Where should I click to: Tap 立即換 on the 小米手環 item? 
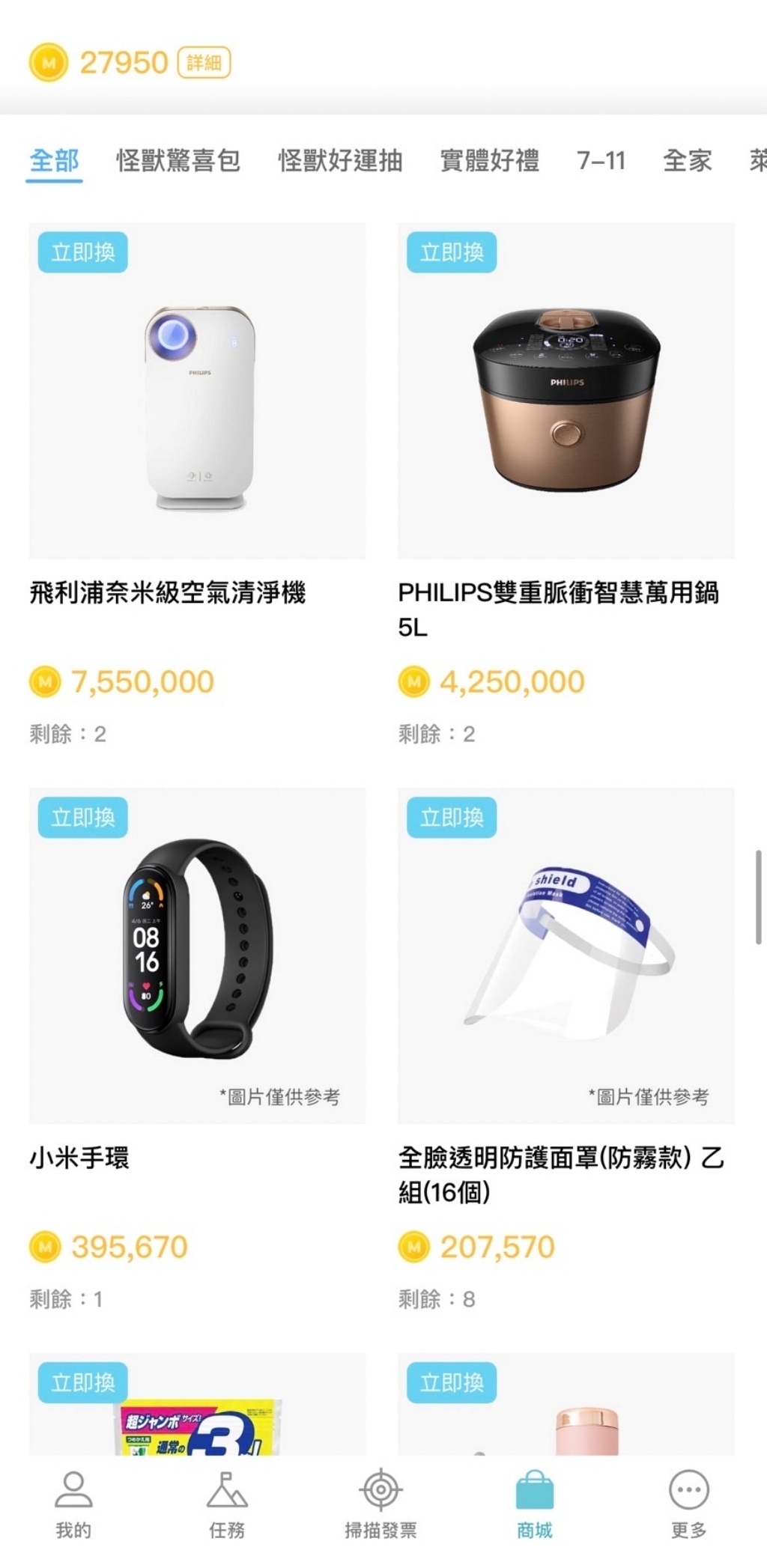[82, 817]
